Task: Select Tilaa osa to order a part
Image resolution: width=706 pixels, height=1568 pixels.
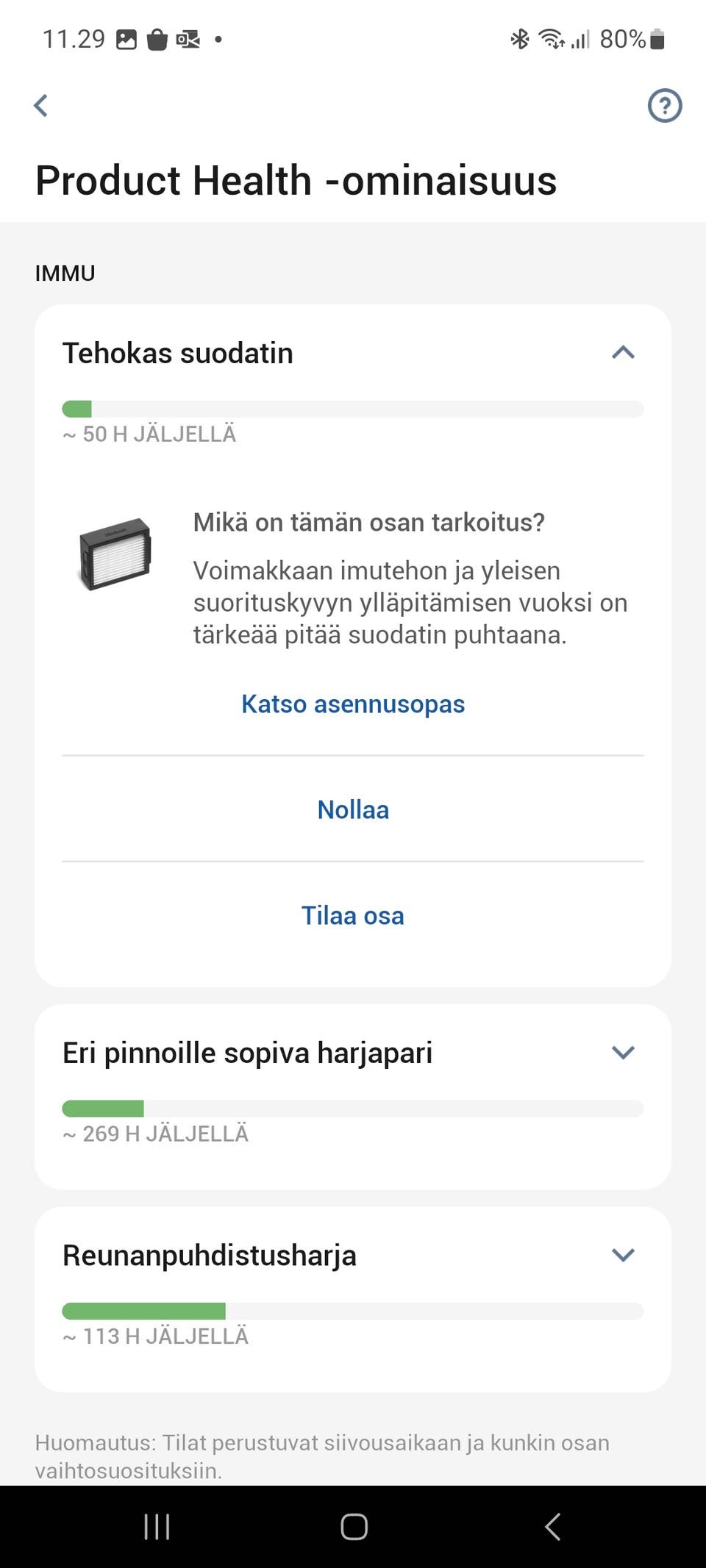Action: click(353, 915)
